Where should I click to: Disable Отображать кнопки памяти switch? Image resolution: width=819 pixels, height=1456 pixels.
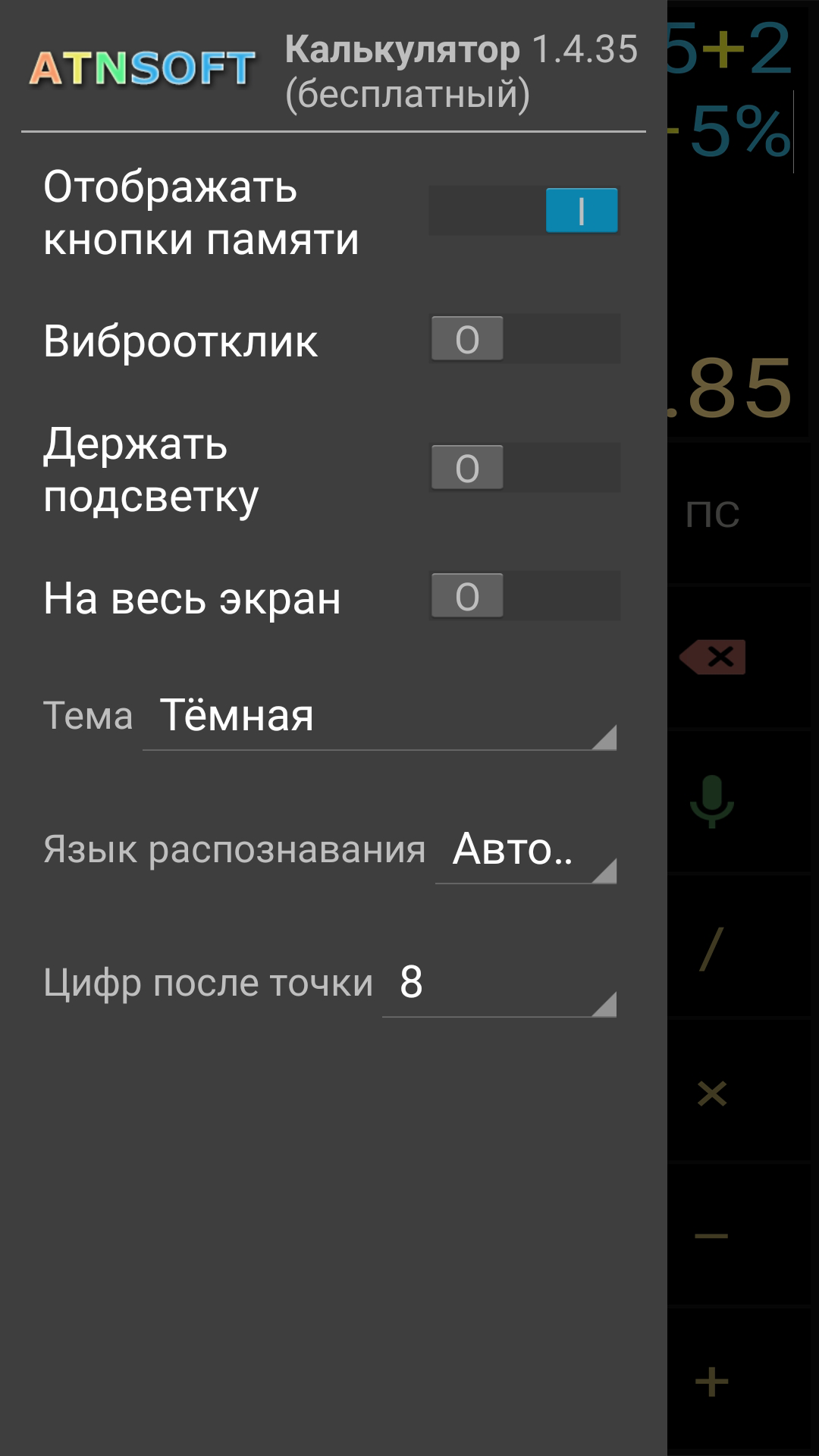point(523,211)
